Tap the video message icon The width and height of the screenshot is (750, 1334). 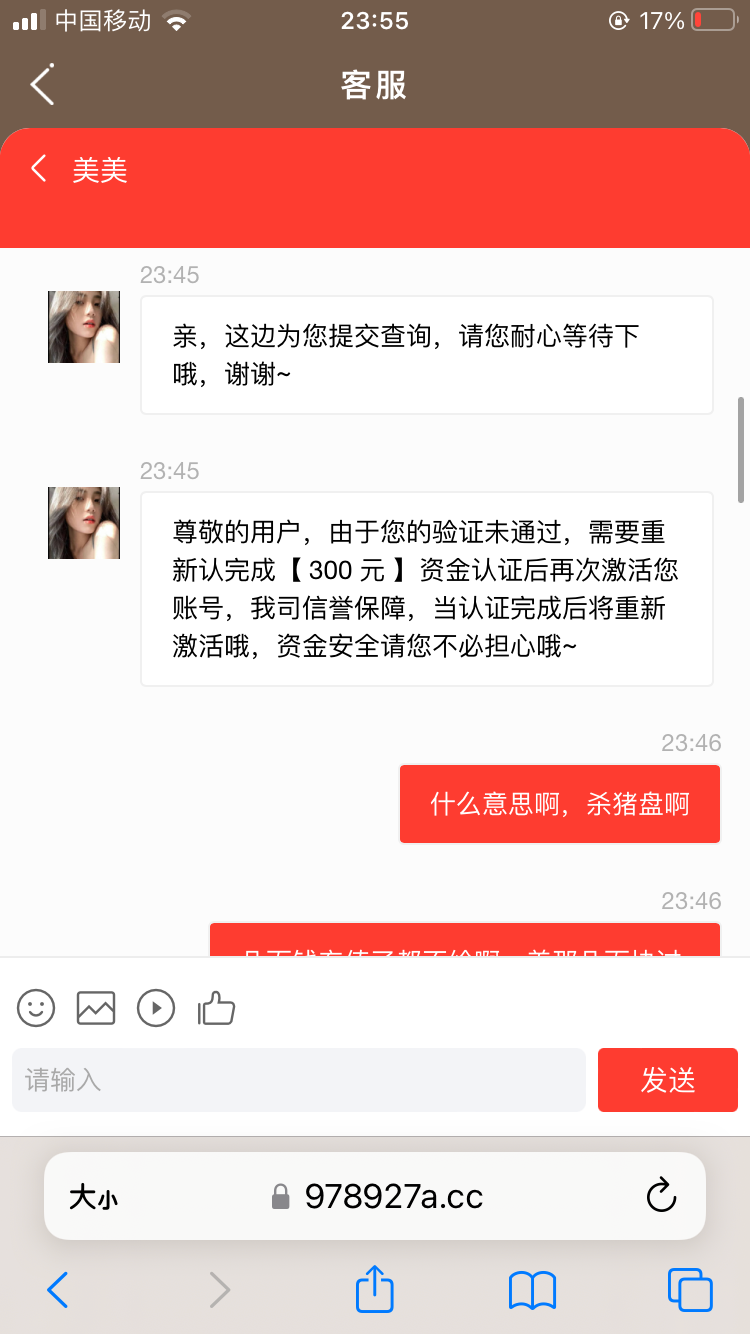[156, 1008]
